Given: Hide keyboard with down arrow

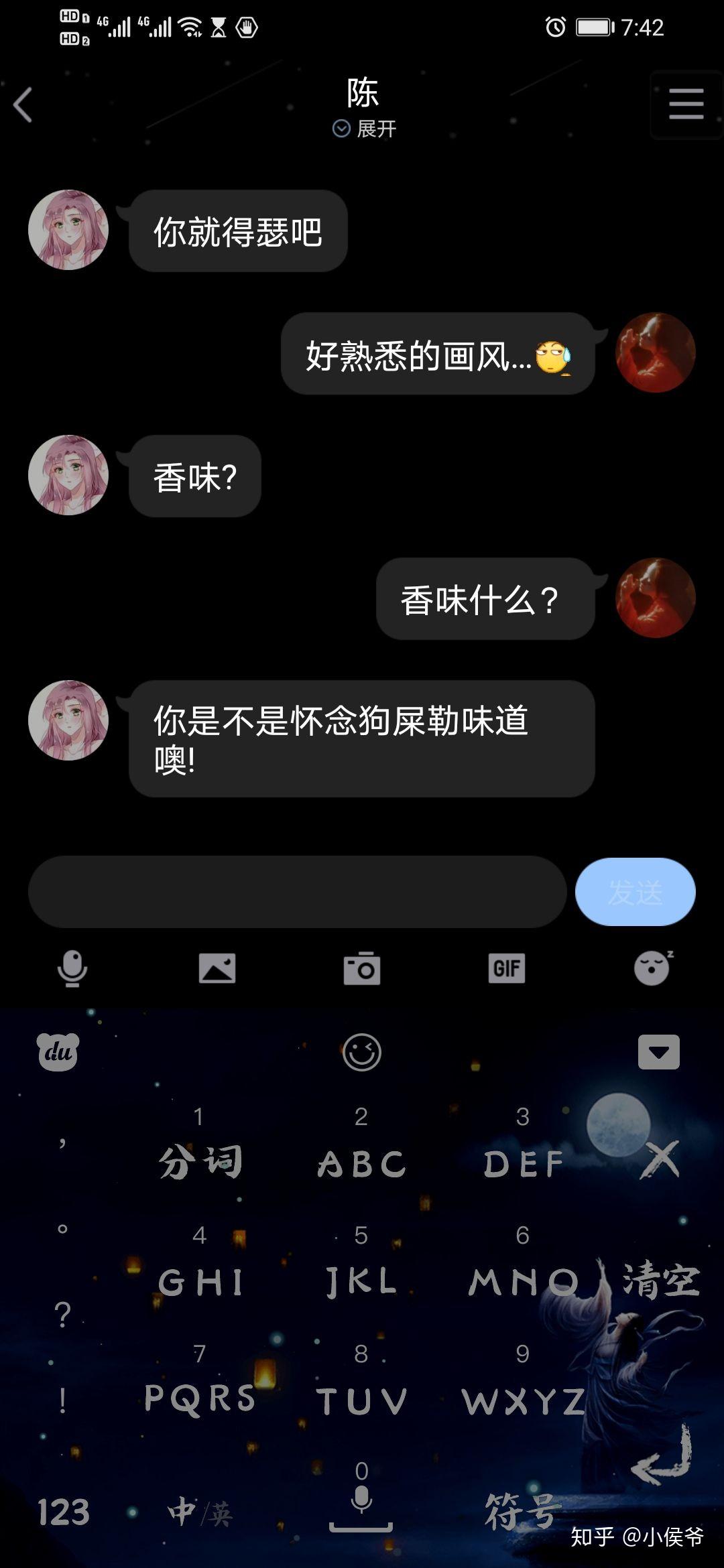Looking at the screenshot, I should pyautogui.click(x=658, y=1052).
